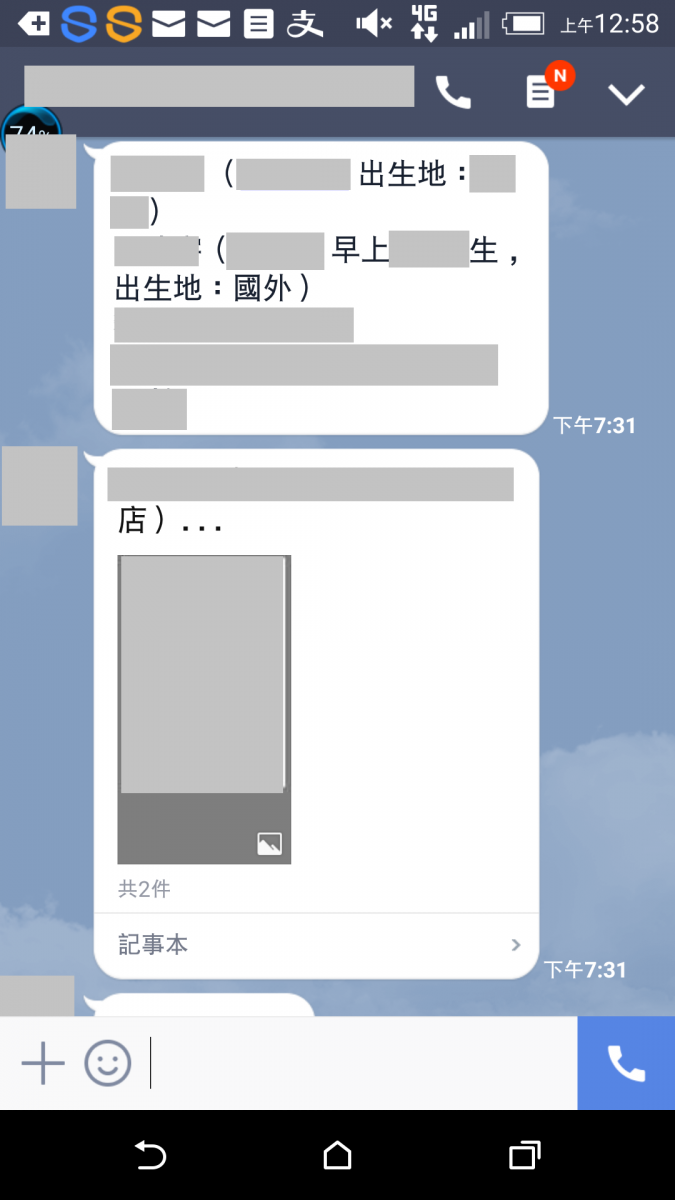675x1200 pixels.
Task: Open the recent apps overview
Action: coord(524,1156)
